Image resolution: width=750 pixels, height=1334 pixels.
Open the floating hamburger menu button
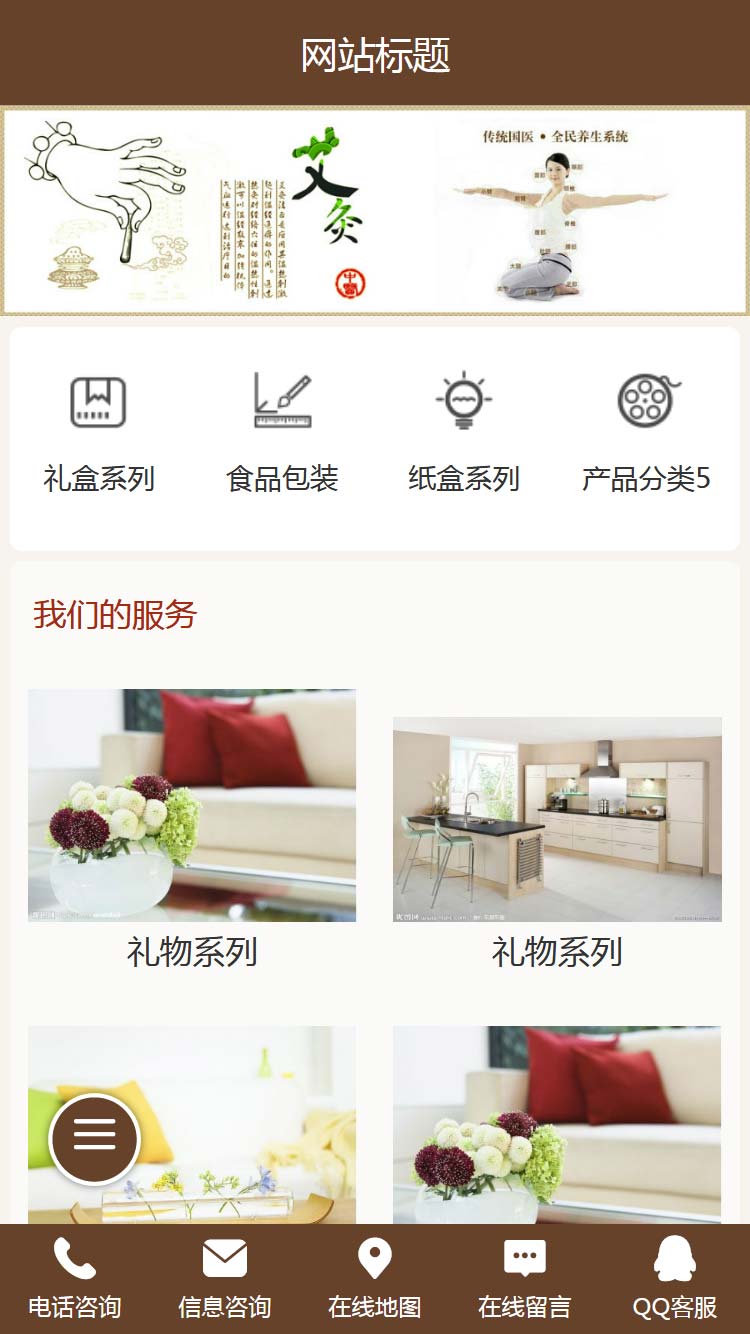(95, 1138)
